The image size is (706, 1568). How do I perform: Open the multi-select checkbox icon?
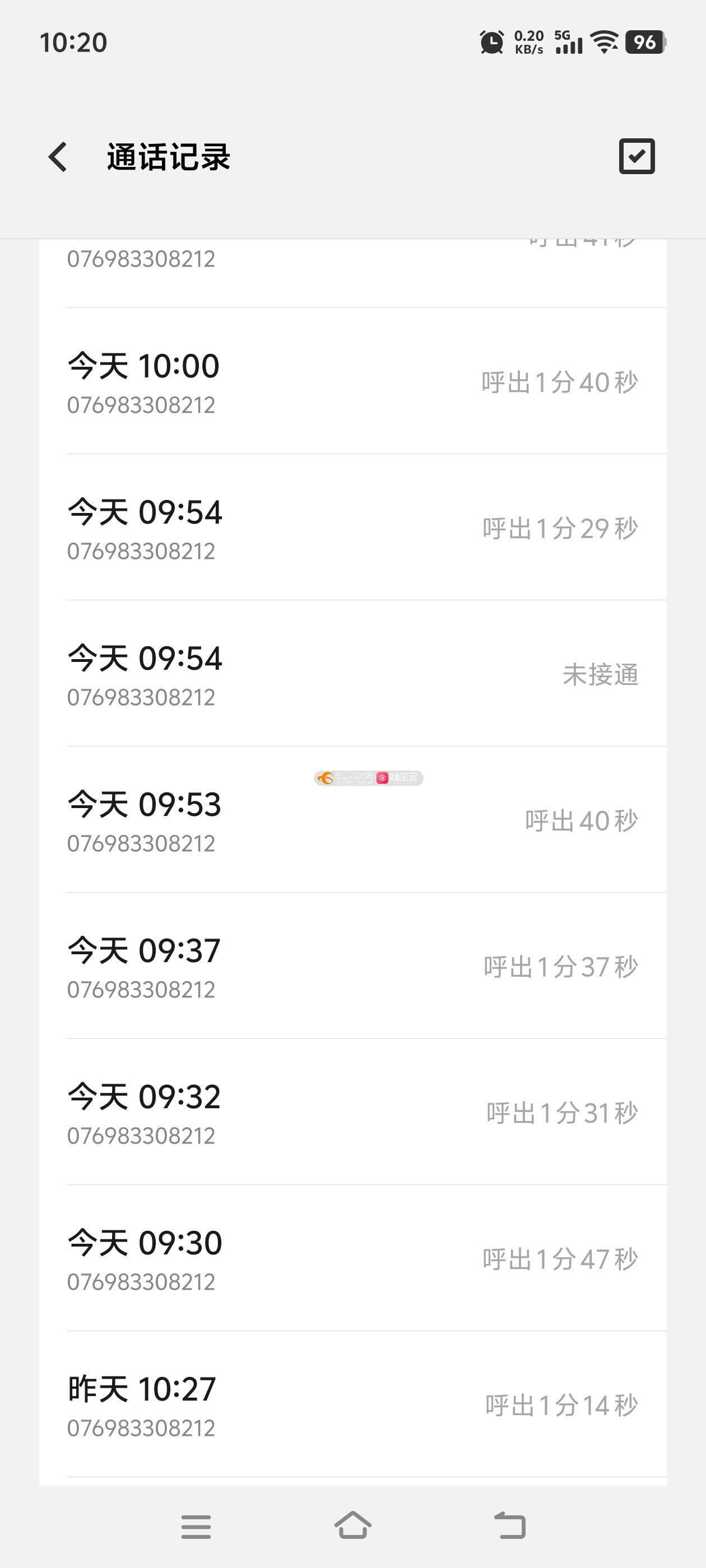click(x=637, y=156)
